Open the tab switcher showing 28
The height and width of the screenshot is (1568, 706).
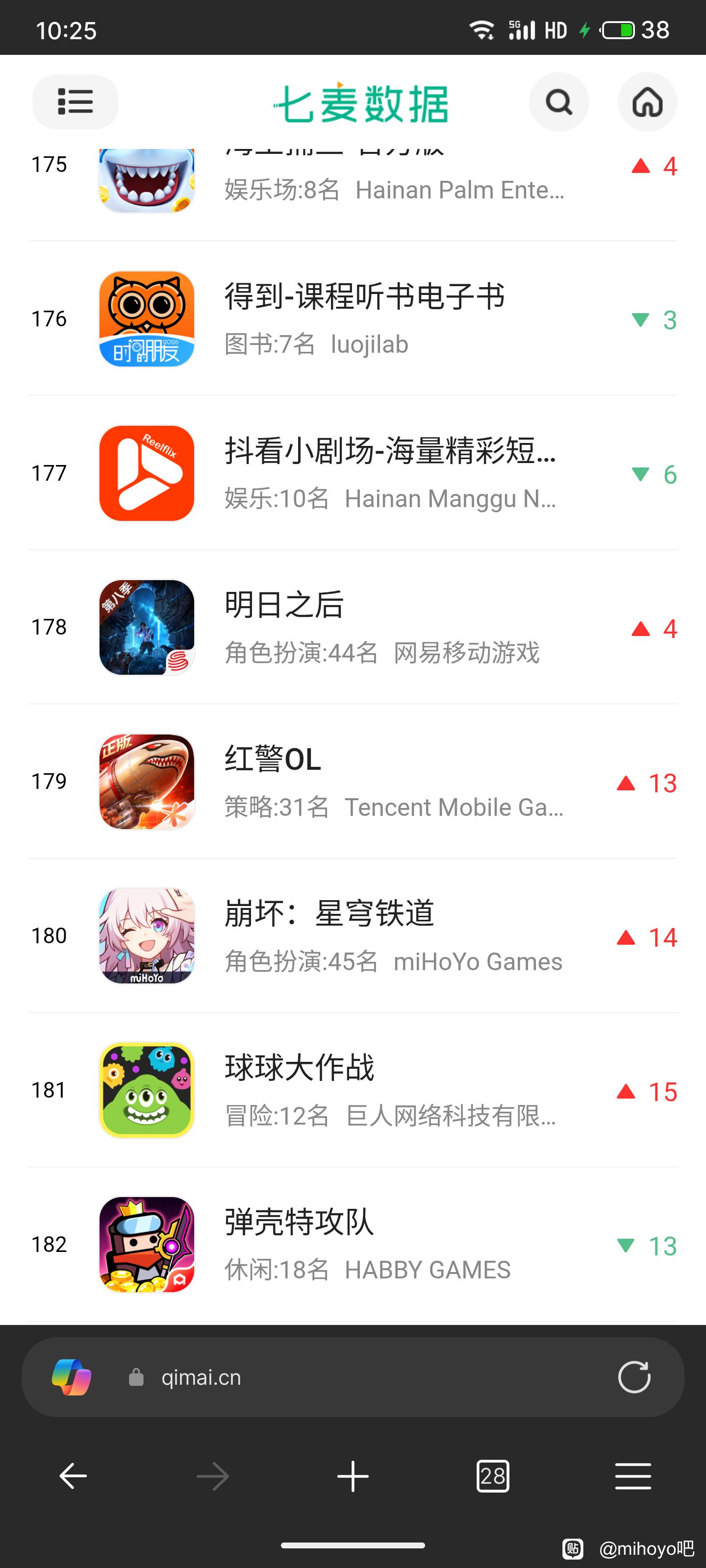pos(492,1476)
